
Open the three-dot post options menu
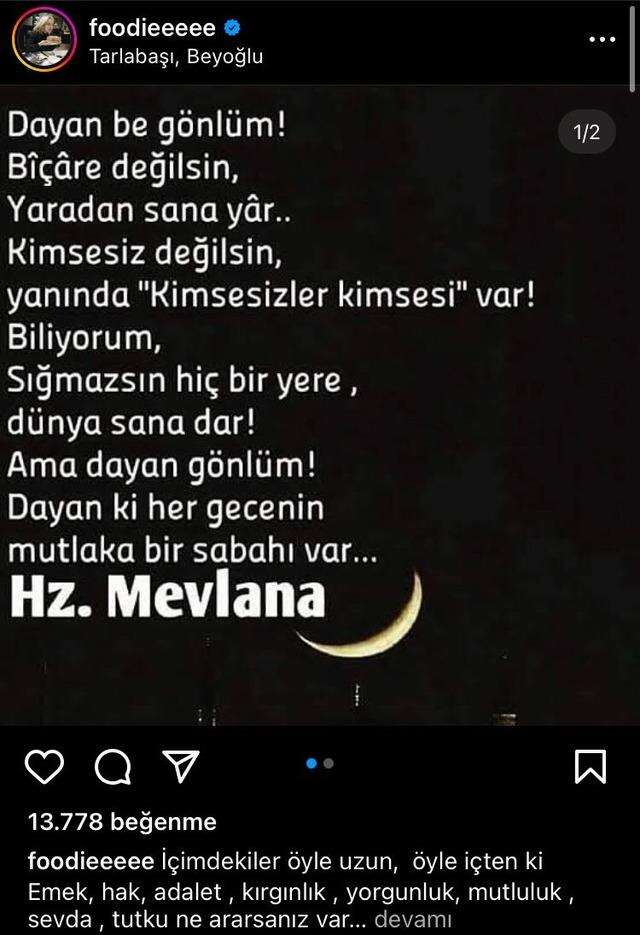(x=602, y=40)
